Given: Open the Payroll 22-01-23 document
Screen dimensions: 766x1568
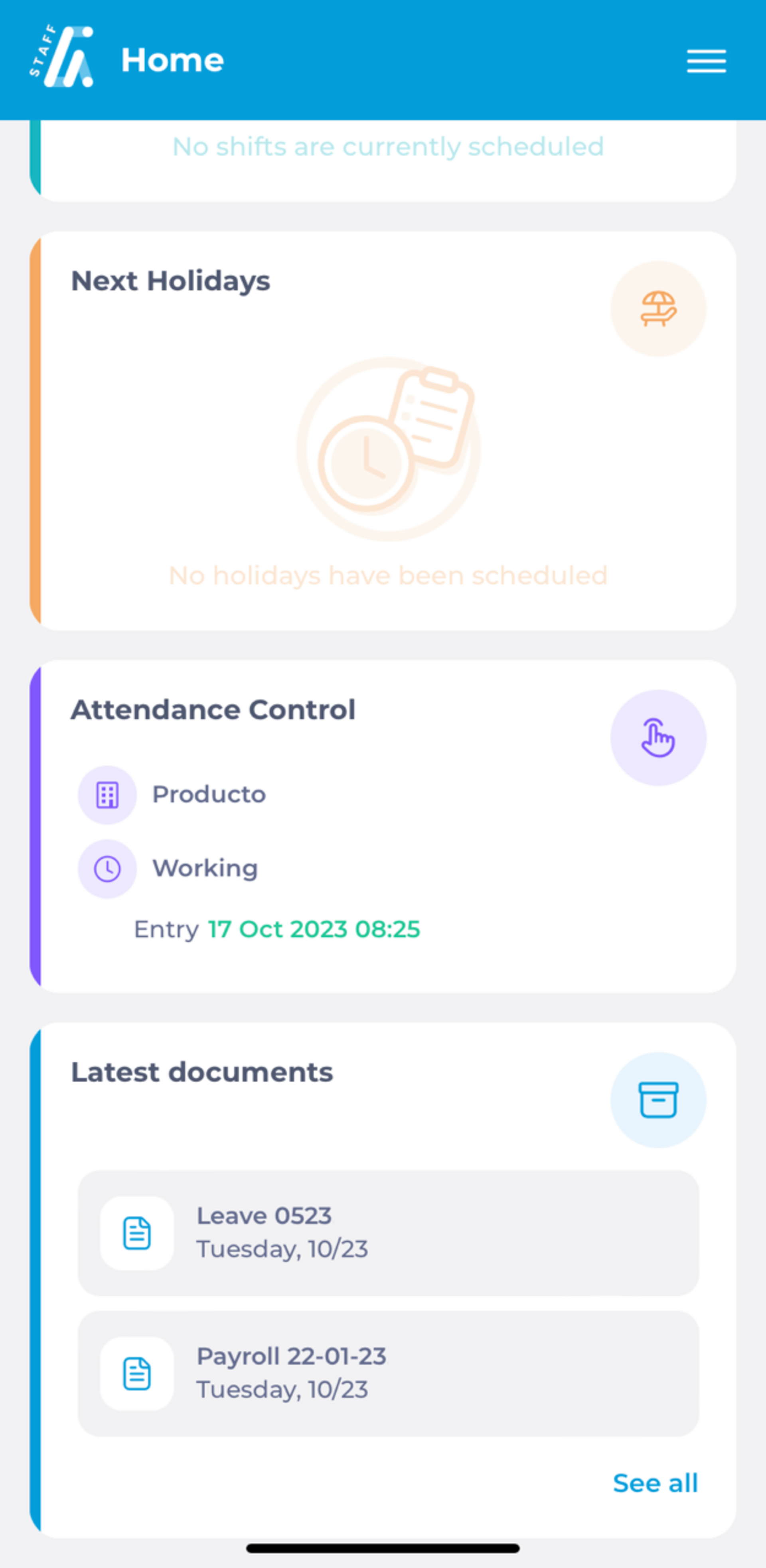Looking at the screenshot, I should [388, 1373].
